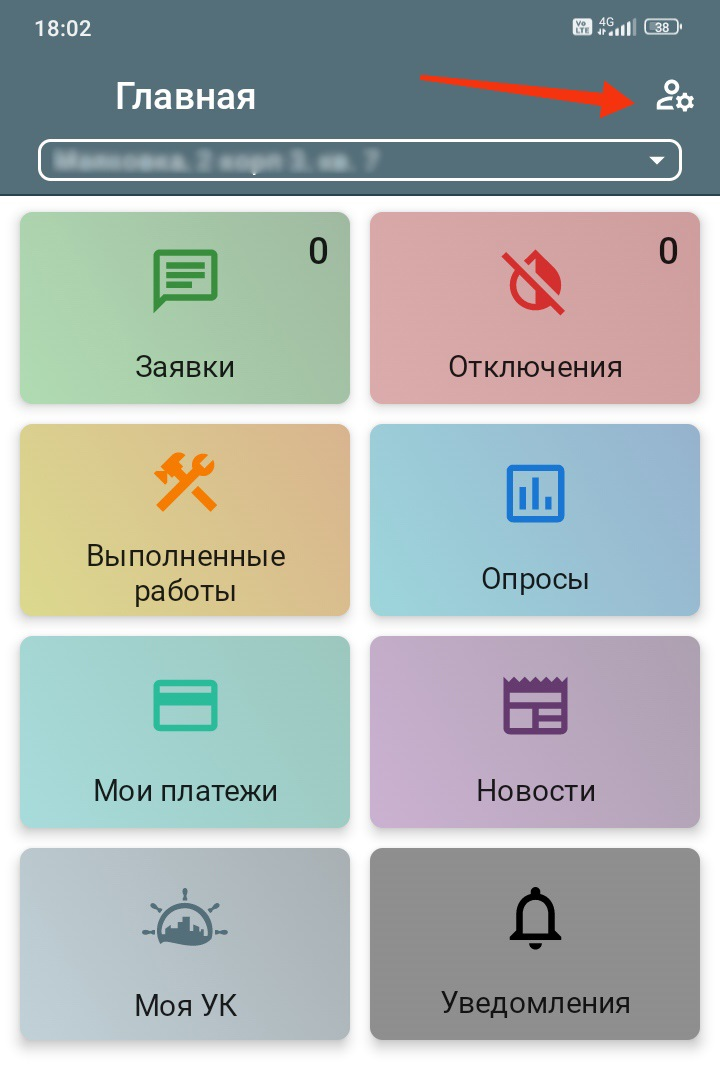
Task: Go to Мои платежи
Action: click(x=185, y=732)
